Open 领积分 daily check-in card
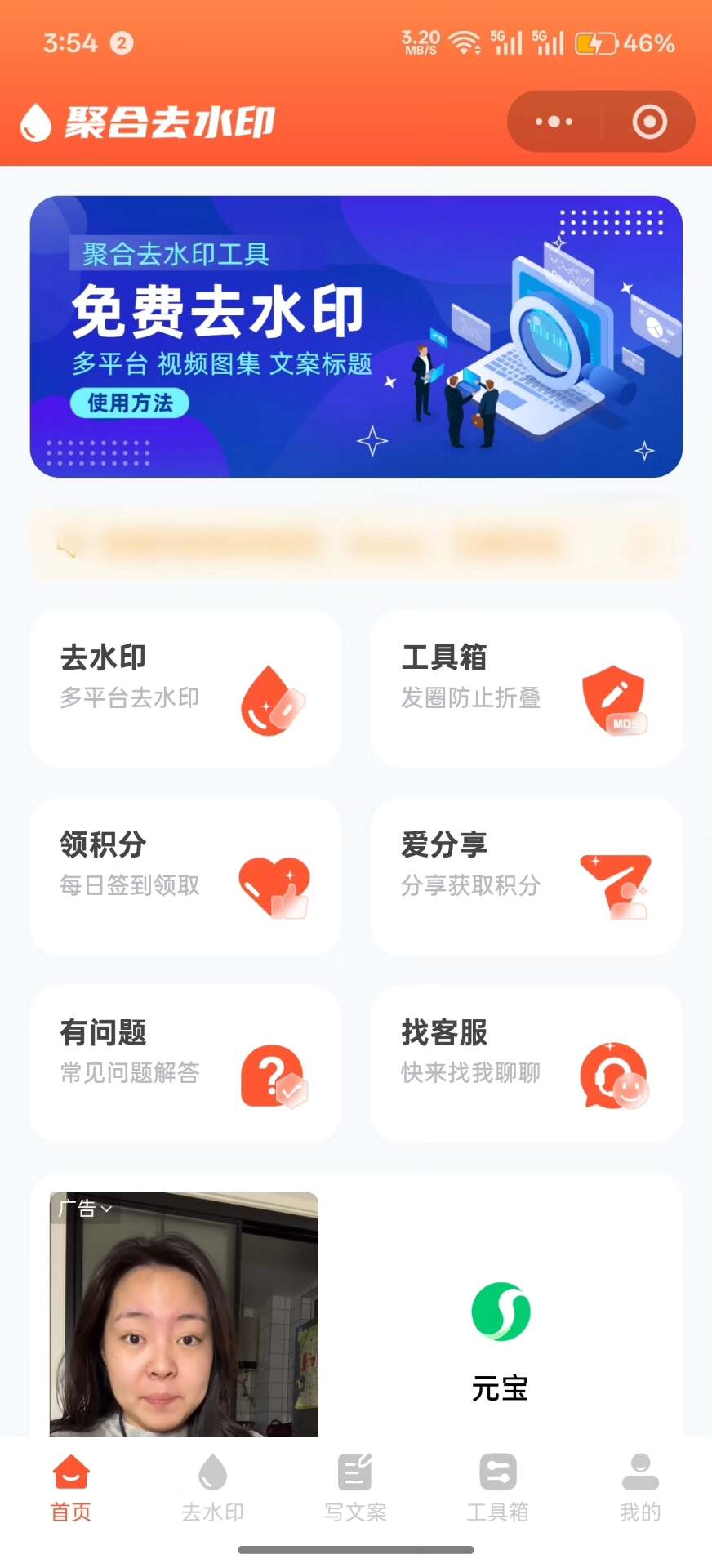 (185, 875)
